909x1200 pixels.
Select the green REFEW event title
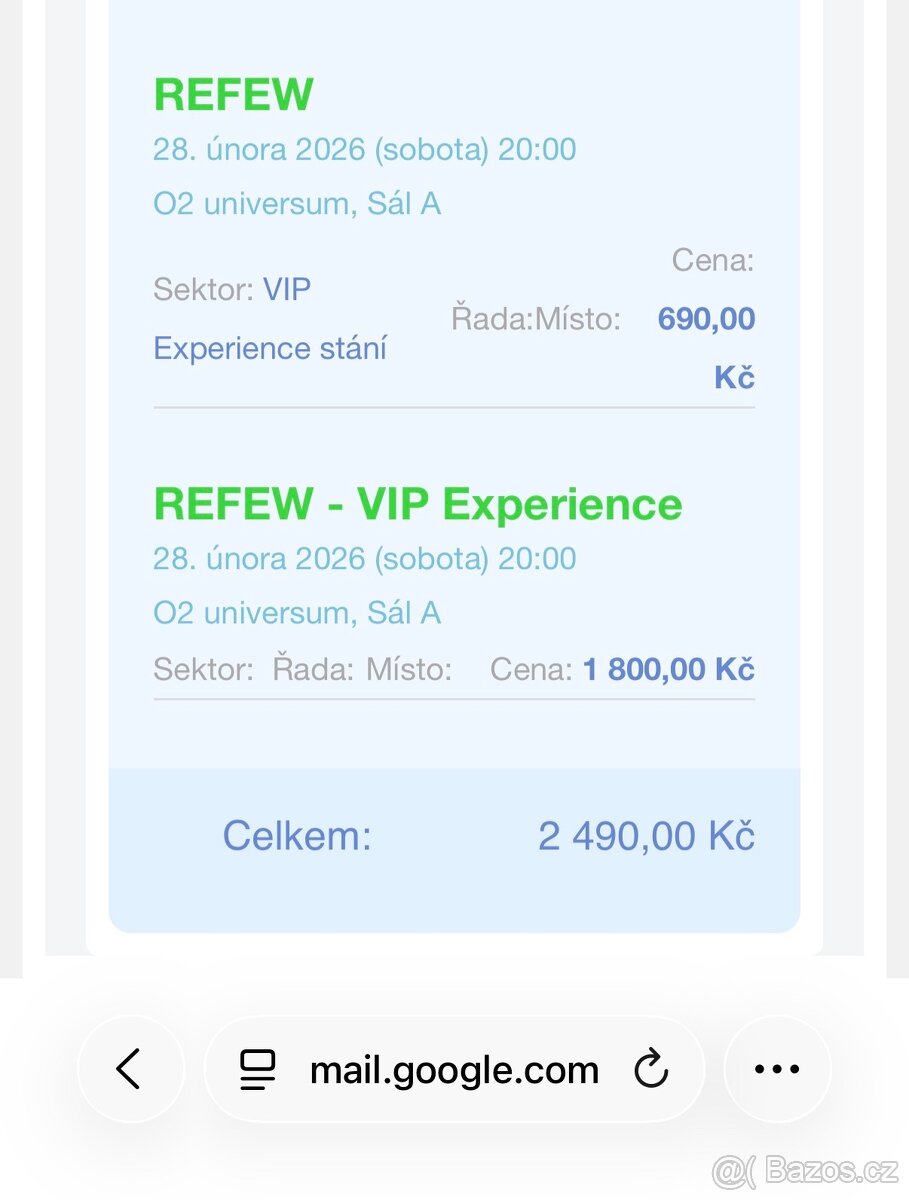[232, 95]
